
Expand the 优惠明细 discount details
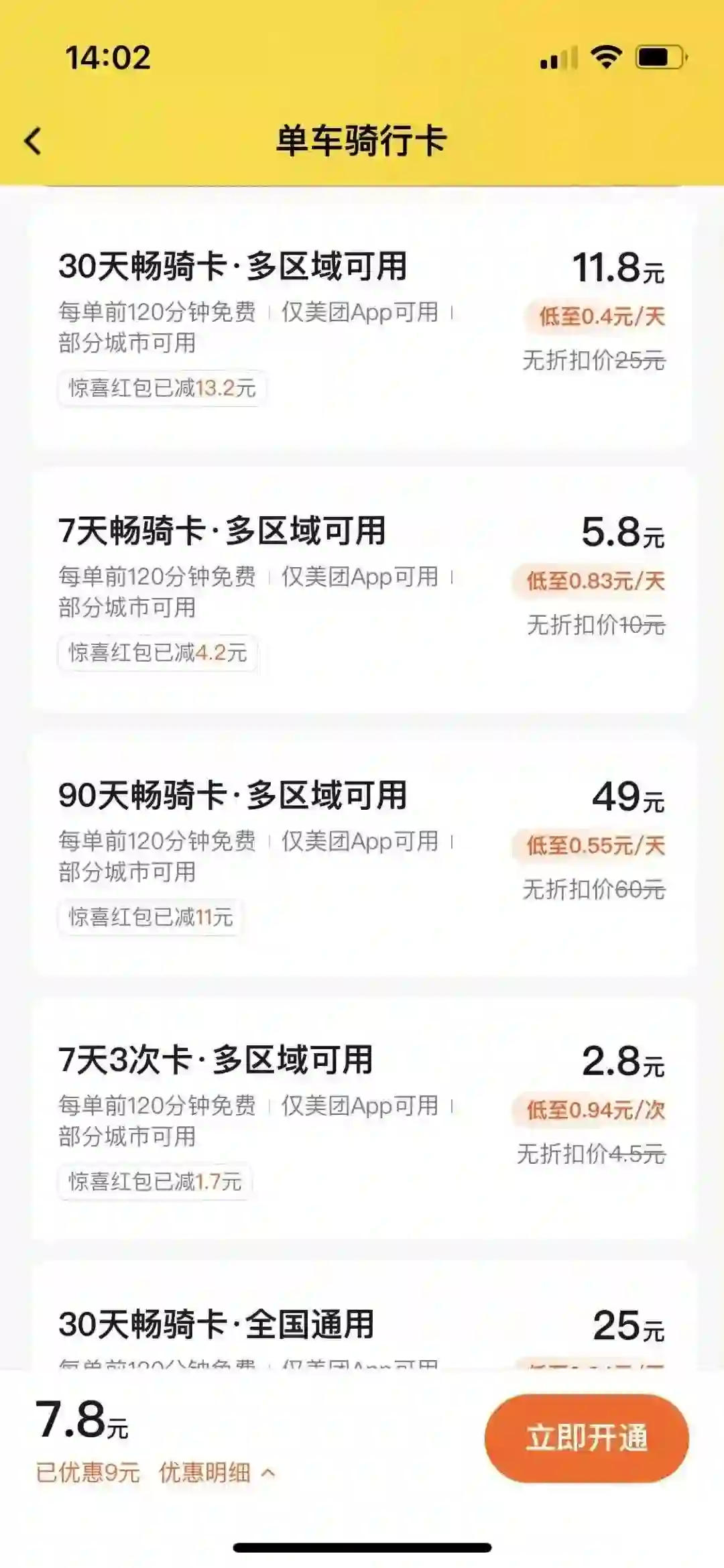pos(216,1473)
